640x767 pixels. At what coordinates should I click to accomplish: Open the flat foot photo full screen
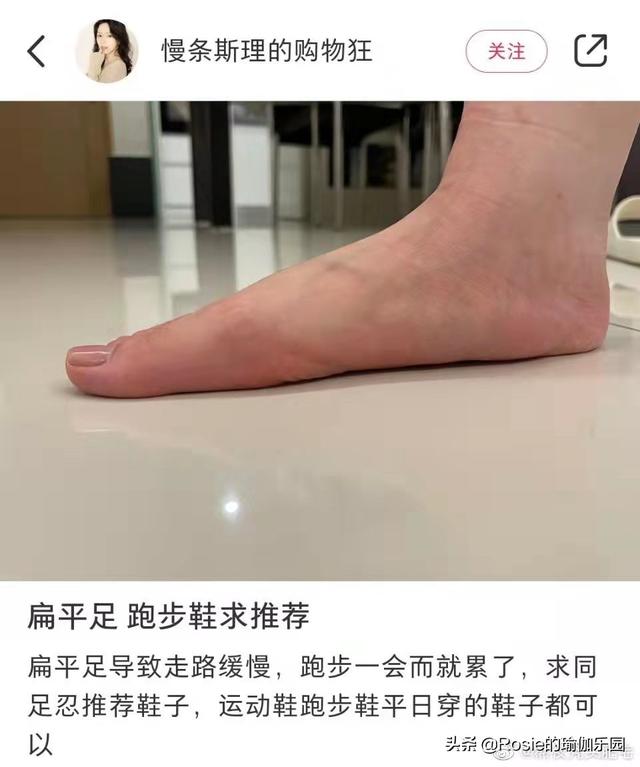click(x=320, y=340)
